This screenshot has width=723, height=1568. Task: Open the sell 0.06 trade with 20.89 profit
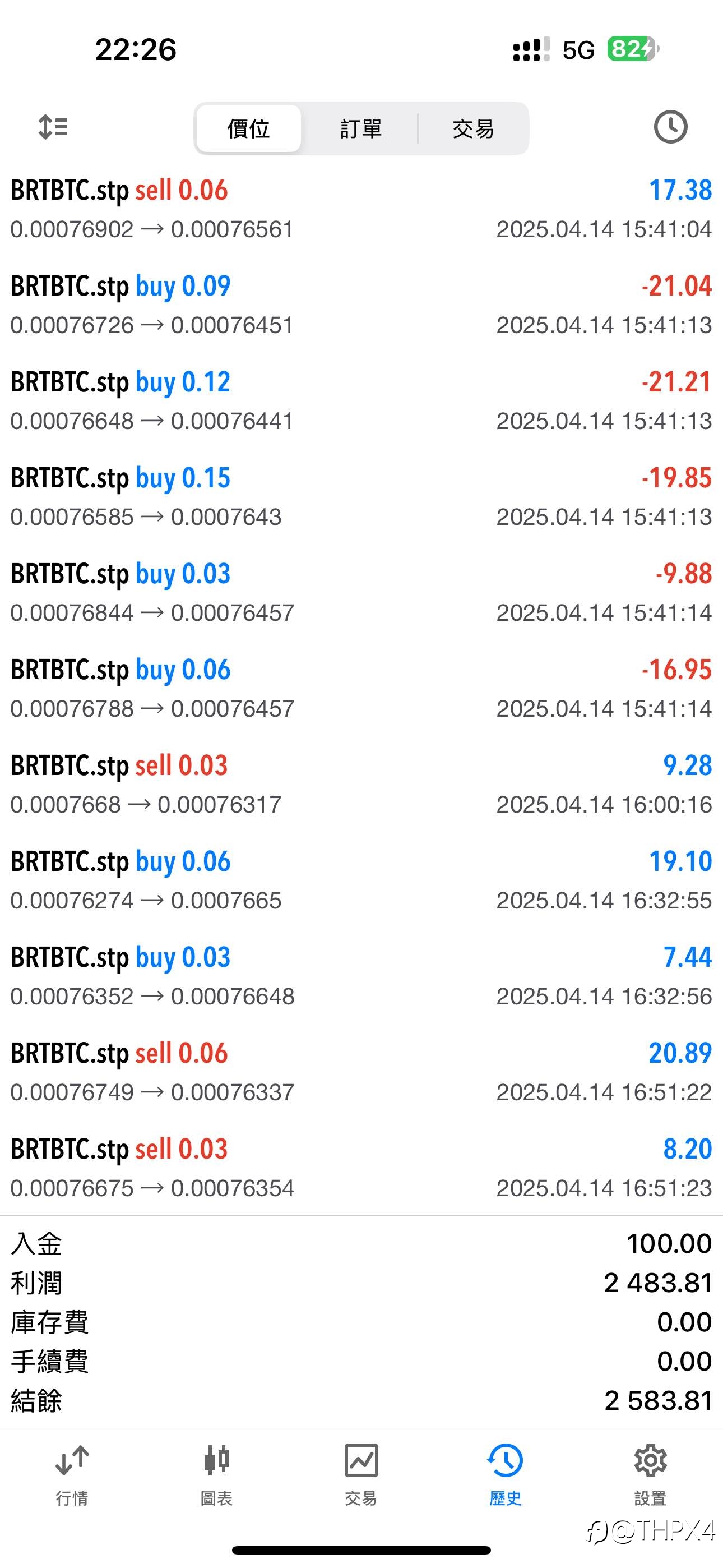tap(361, 1072)
